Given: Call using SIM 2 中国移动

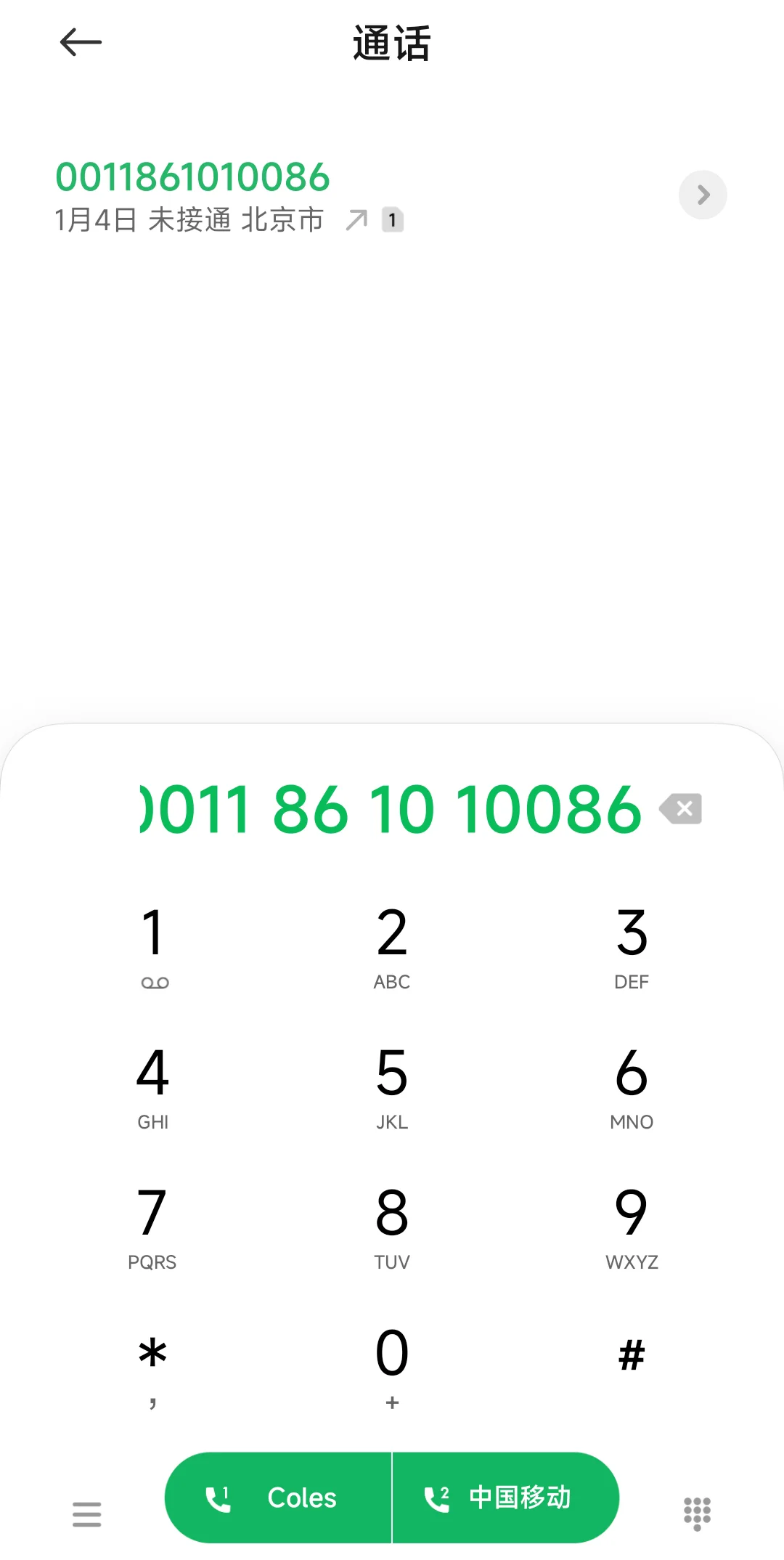Looking at the screenshot, I should click(x=505, y=1498).
